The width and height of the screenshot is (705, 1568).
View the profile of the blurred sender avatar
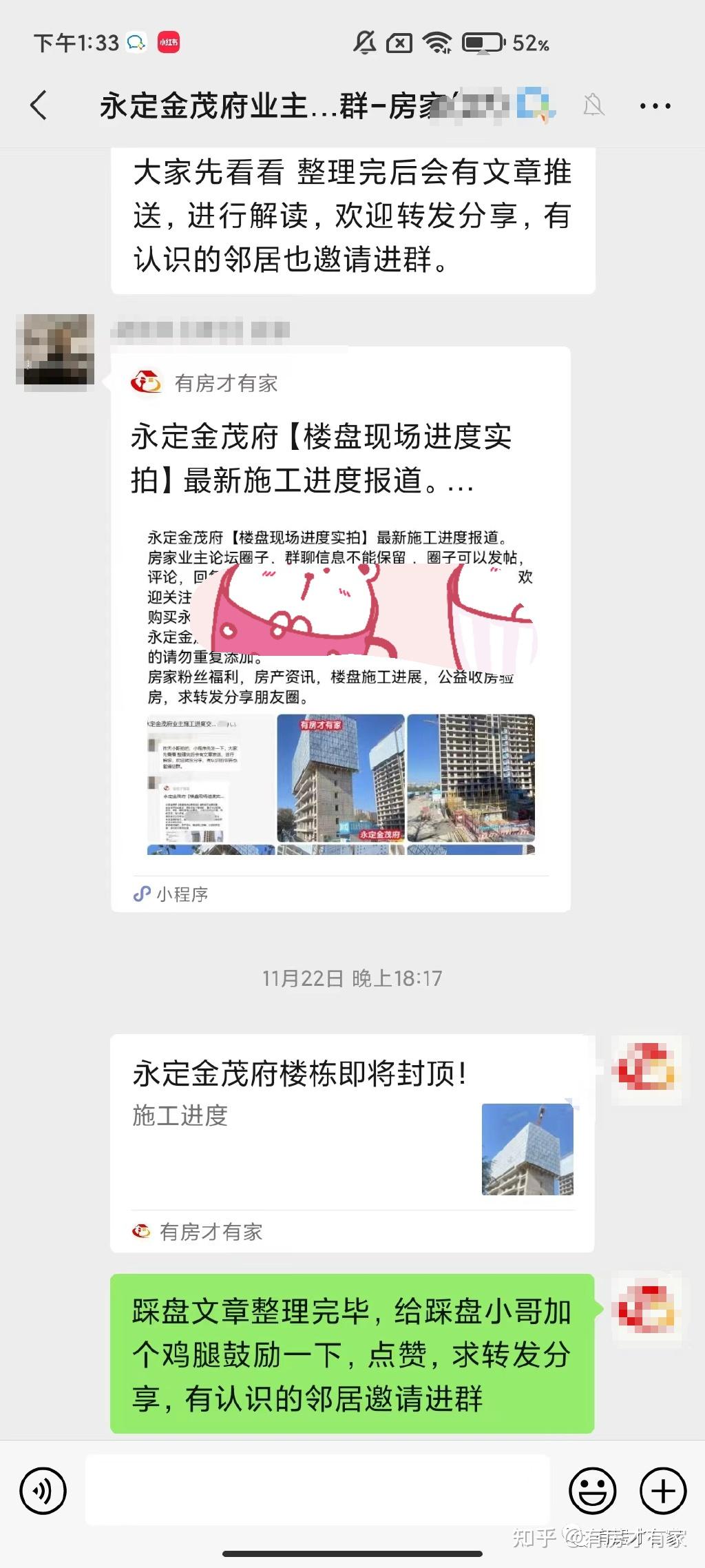[x=55, y=349]
